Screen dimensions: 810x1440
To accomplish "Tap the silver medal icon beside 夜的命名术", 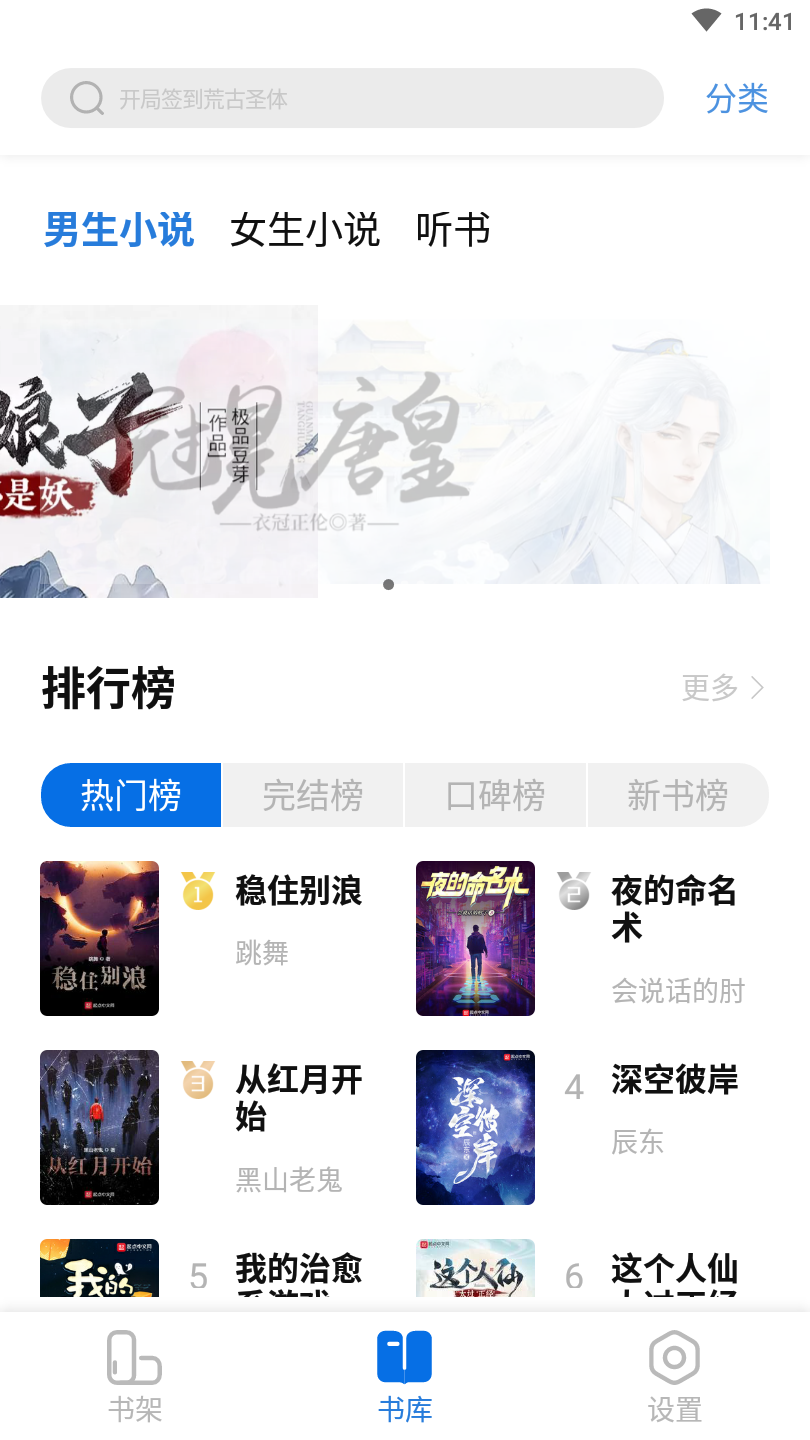I will (x=574, y=893).
